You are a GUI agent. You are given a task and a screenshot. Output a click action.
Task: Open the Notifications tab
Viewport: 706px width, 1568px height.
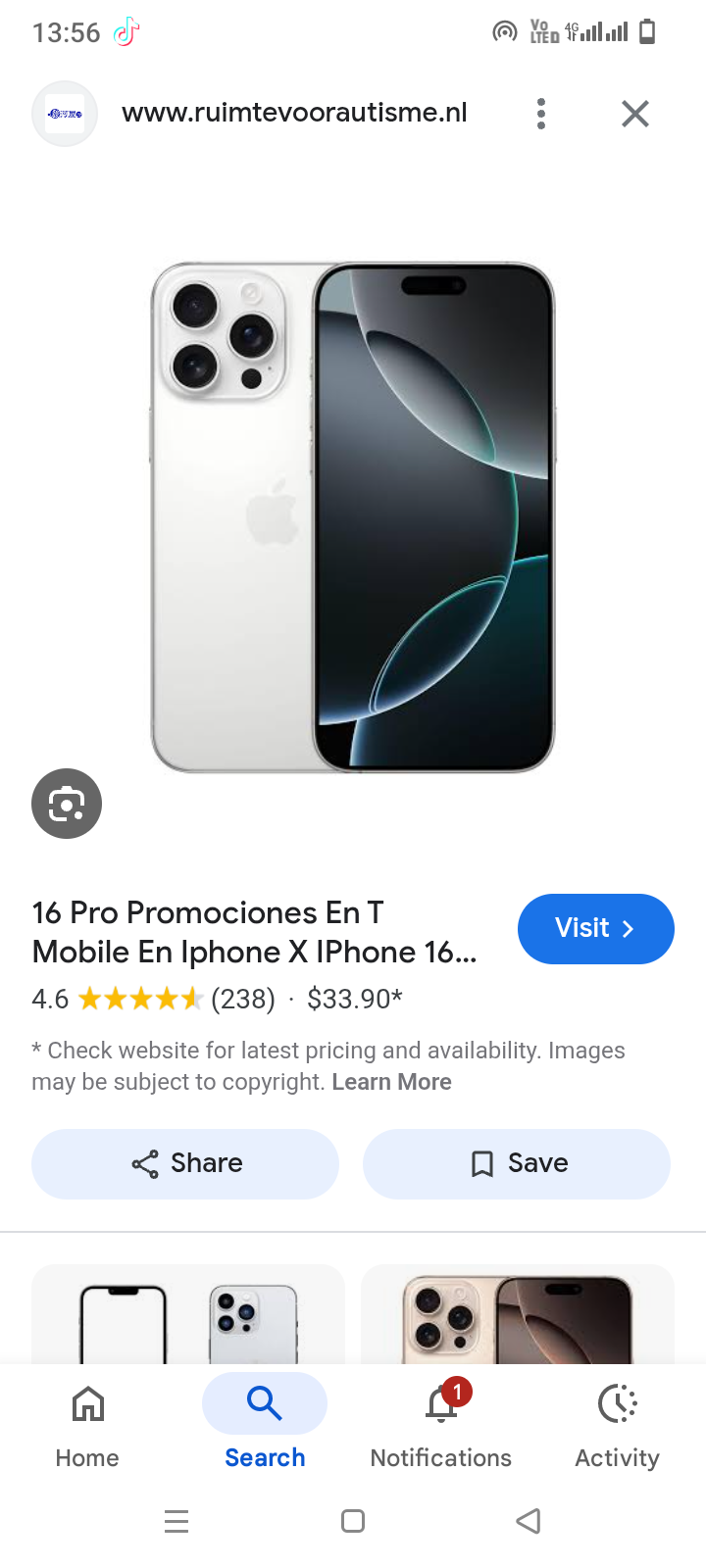click(x=440, y=1424)
